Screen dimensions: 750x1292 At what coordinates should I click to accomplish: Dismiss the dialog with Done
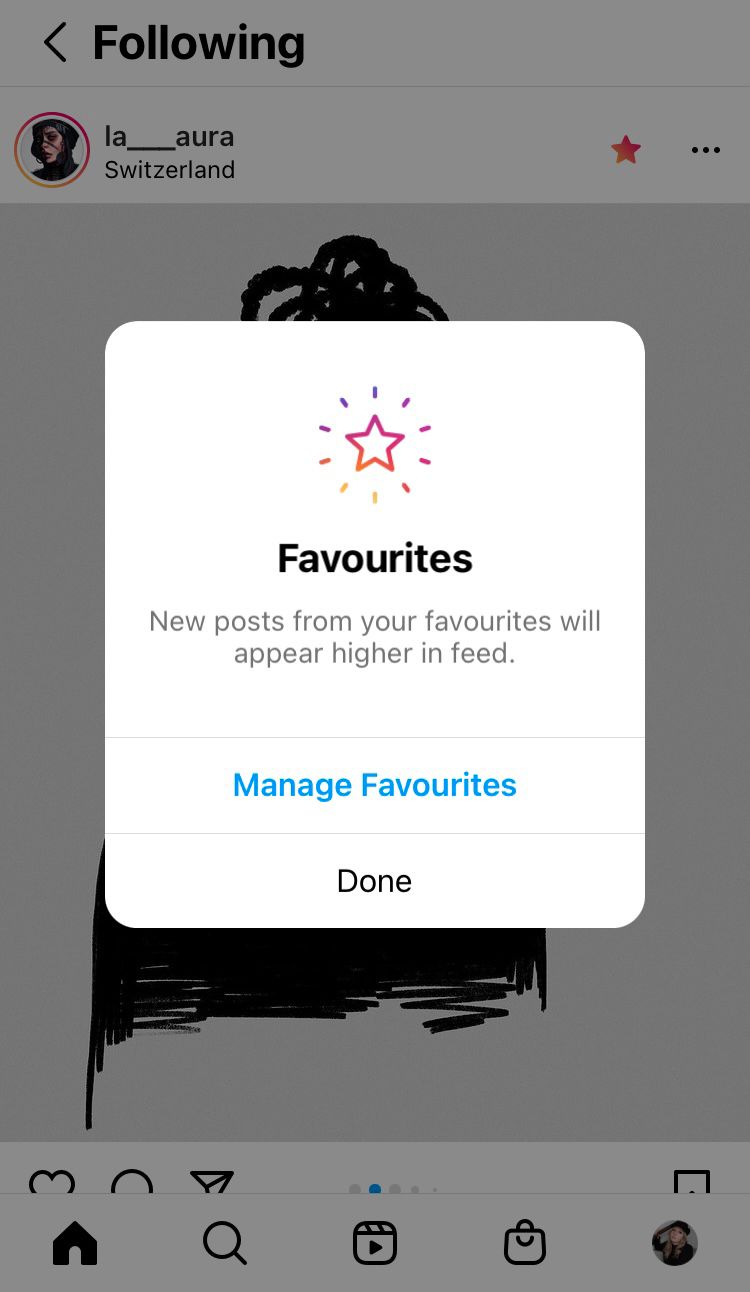[375, 881]
